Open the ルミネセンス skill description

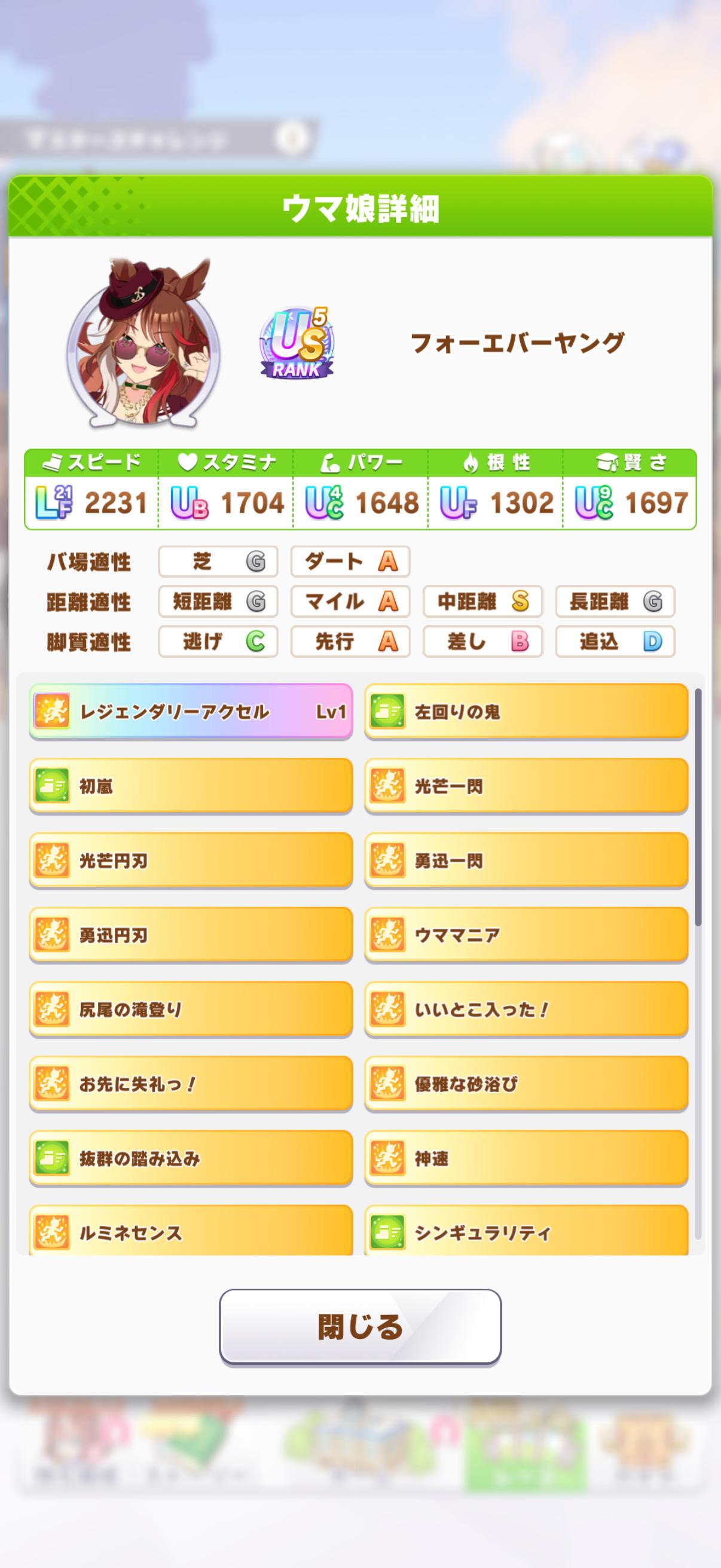[191, 1231]
